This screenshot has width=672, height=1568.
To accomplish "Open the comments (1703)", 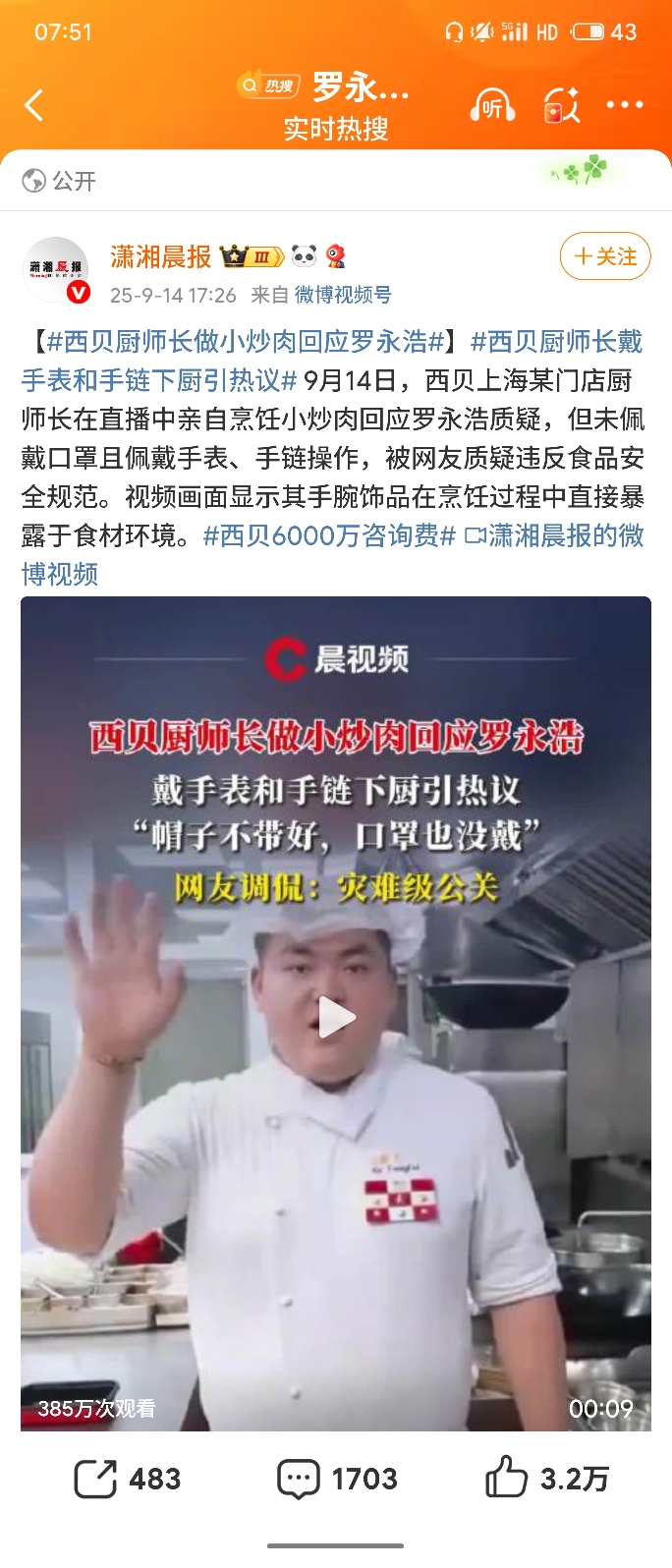I will 338,1479.
